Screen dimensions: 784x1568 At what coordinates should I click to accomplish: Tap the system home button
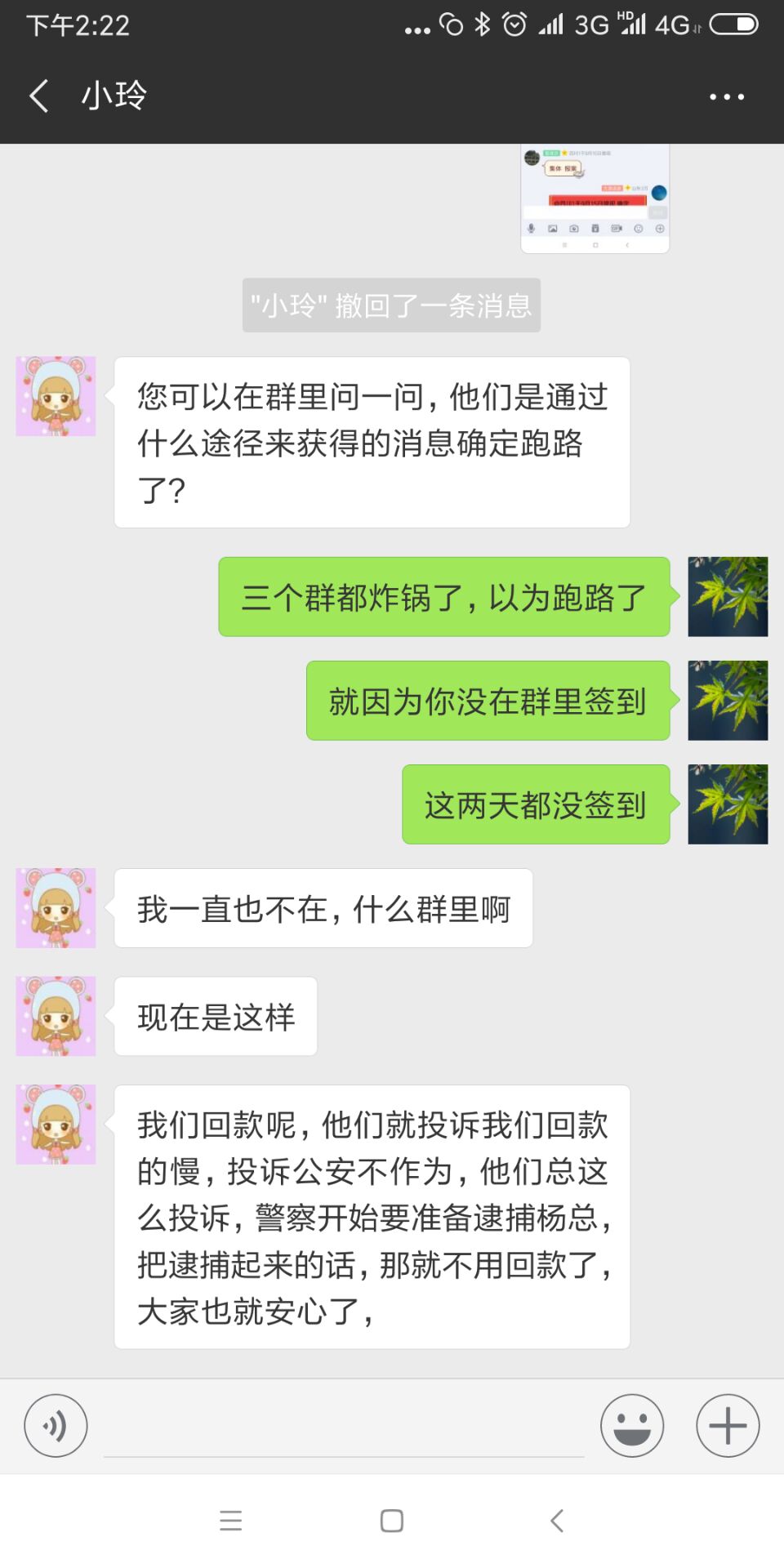coord(392,1521)
